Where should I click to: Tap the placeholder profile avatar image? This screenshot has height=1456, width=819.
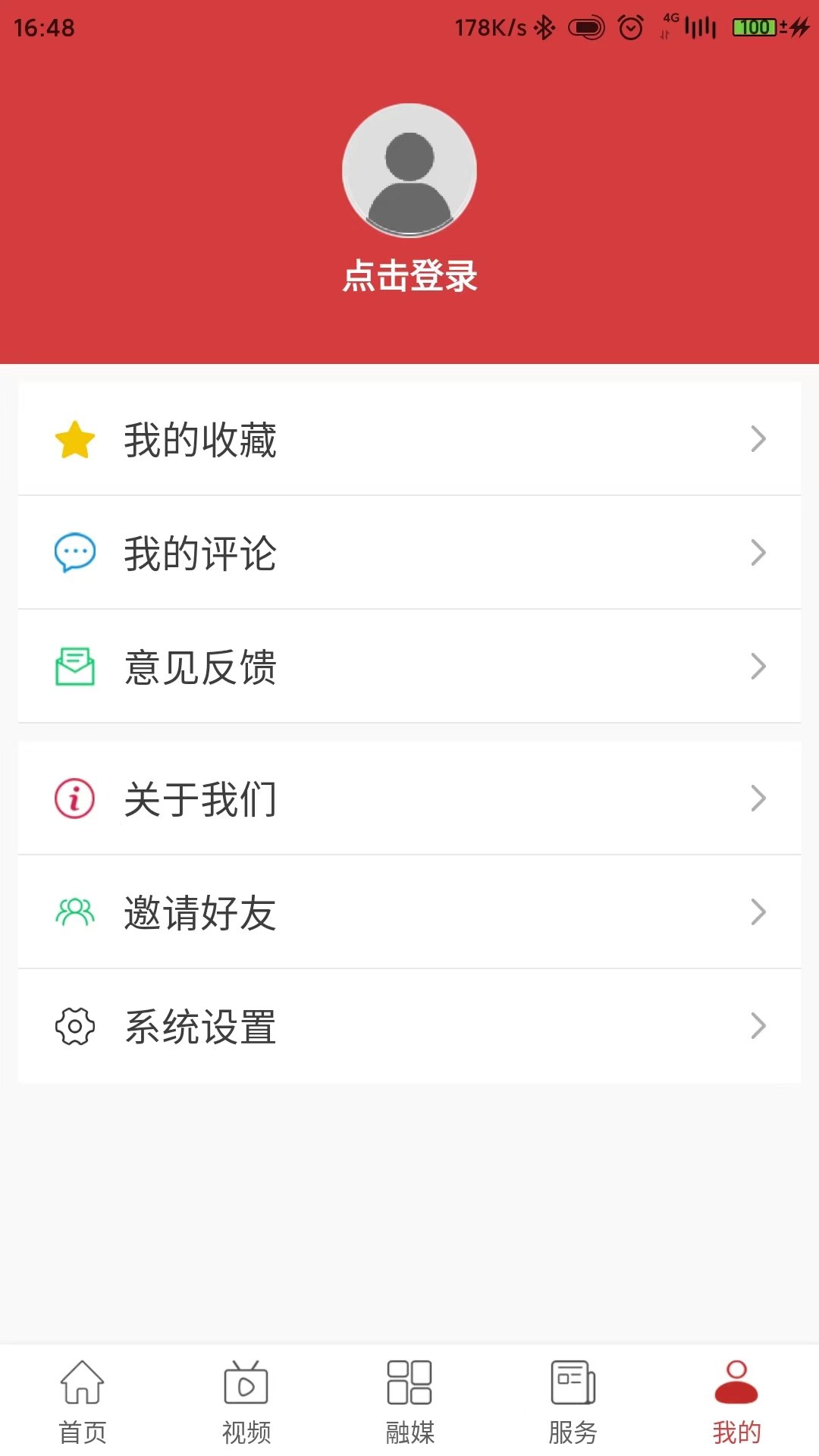[409, 170]
